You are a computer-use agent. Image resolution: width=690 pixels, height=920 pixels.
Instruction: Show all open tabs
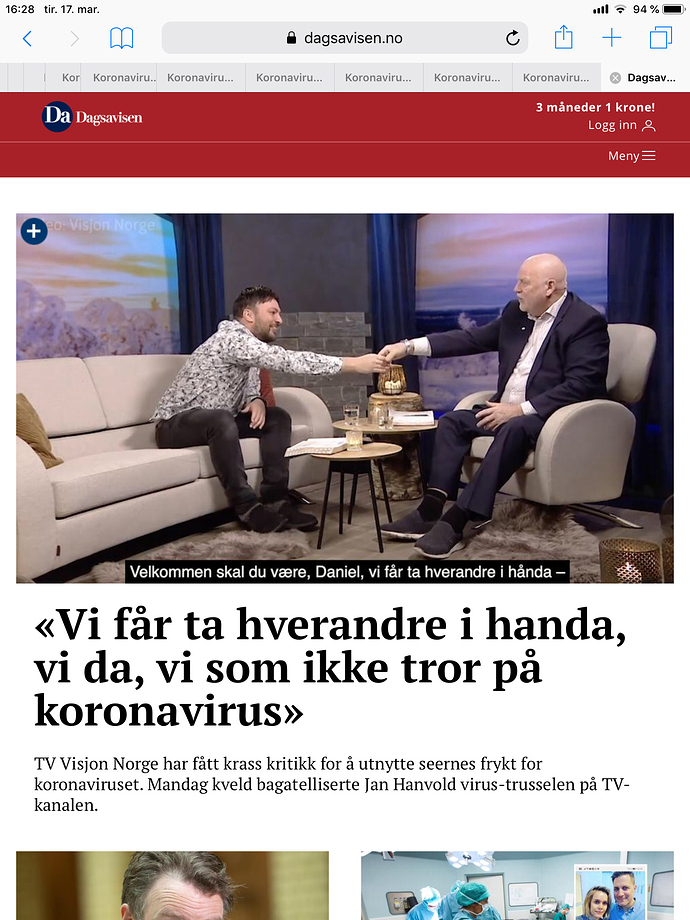coord(661,38)
